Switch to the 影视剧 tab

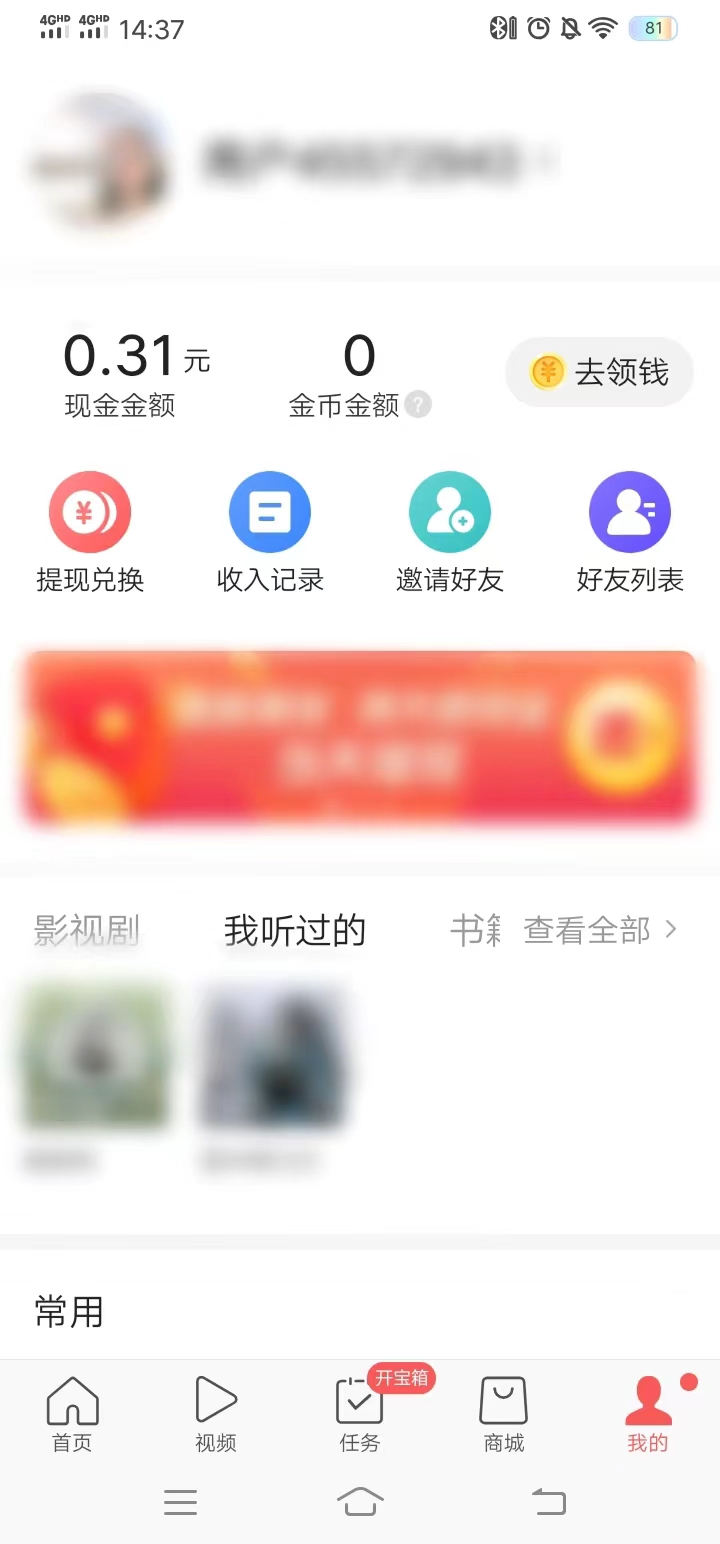(86, 929)
